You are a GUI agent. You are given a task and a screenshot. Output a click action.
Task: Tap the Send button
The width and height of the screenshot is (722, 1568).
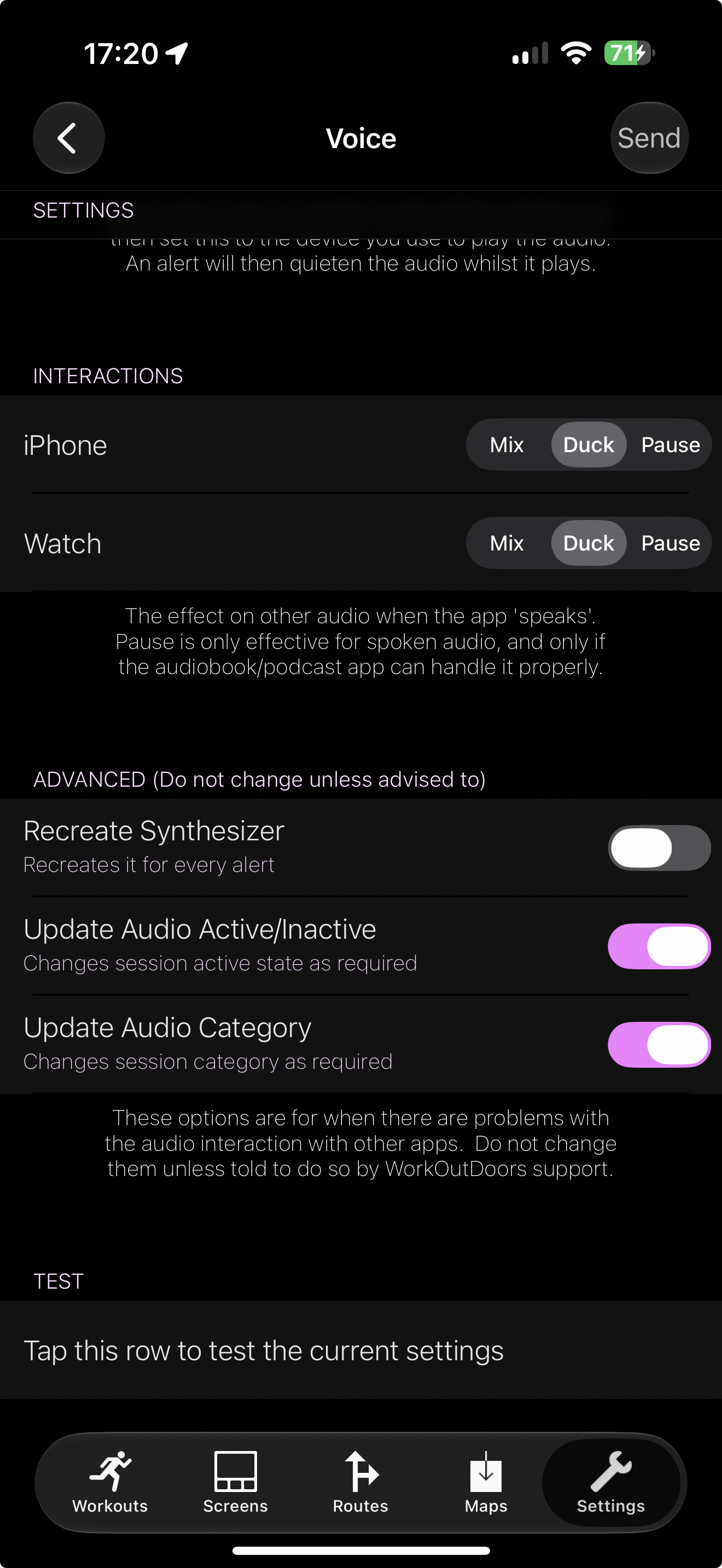[x=649, y=138]
